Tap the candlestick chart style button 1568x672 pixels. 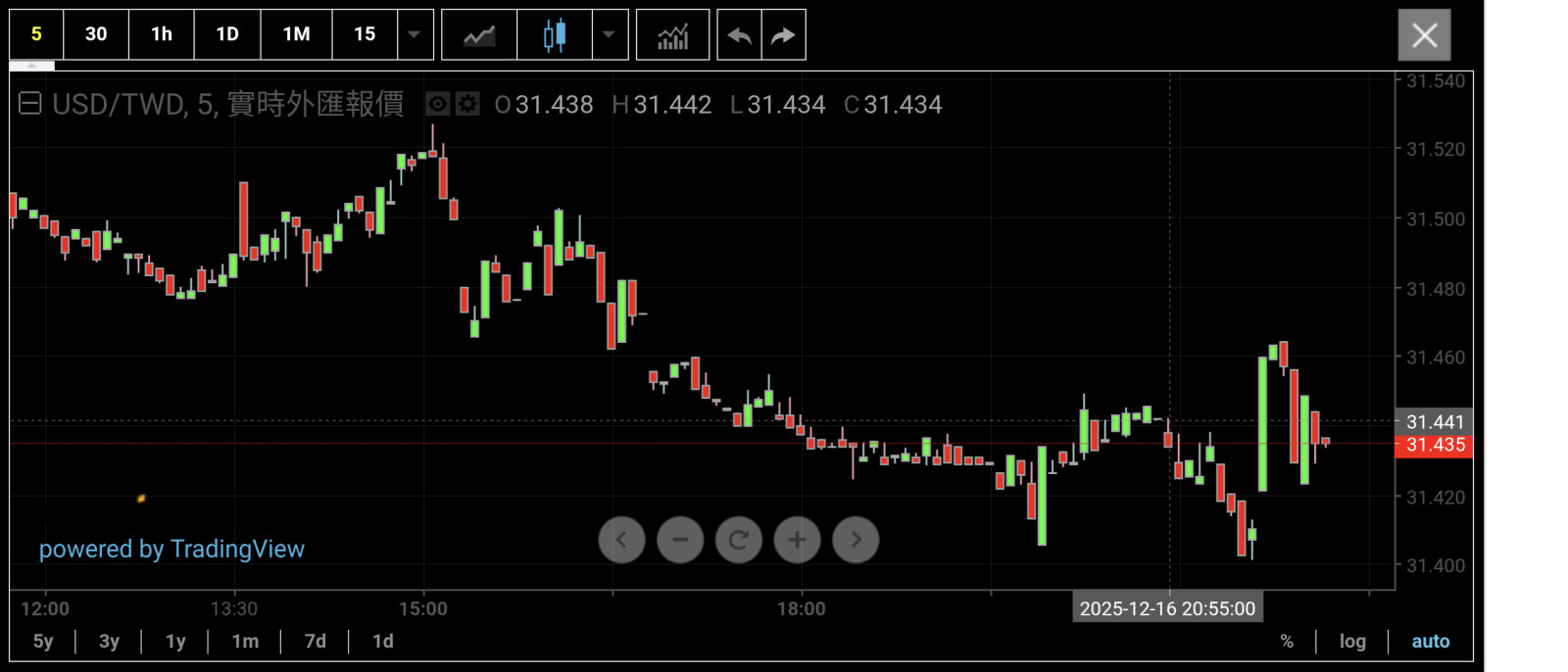pyautogui.click(x=555, y=36)
